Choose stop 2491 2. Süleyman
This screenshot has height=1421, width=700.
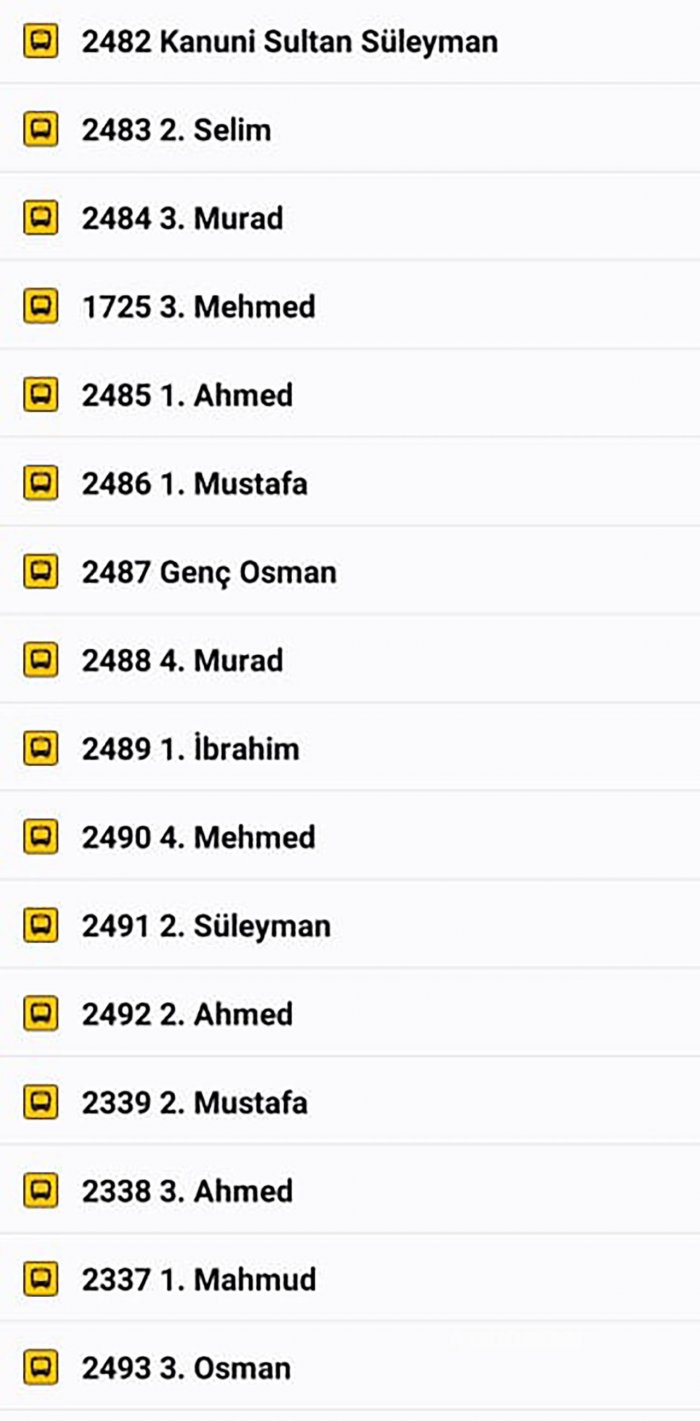350,925
